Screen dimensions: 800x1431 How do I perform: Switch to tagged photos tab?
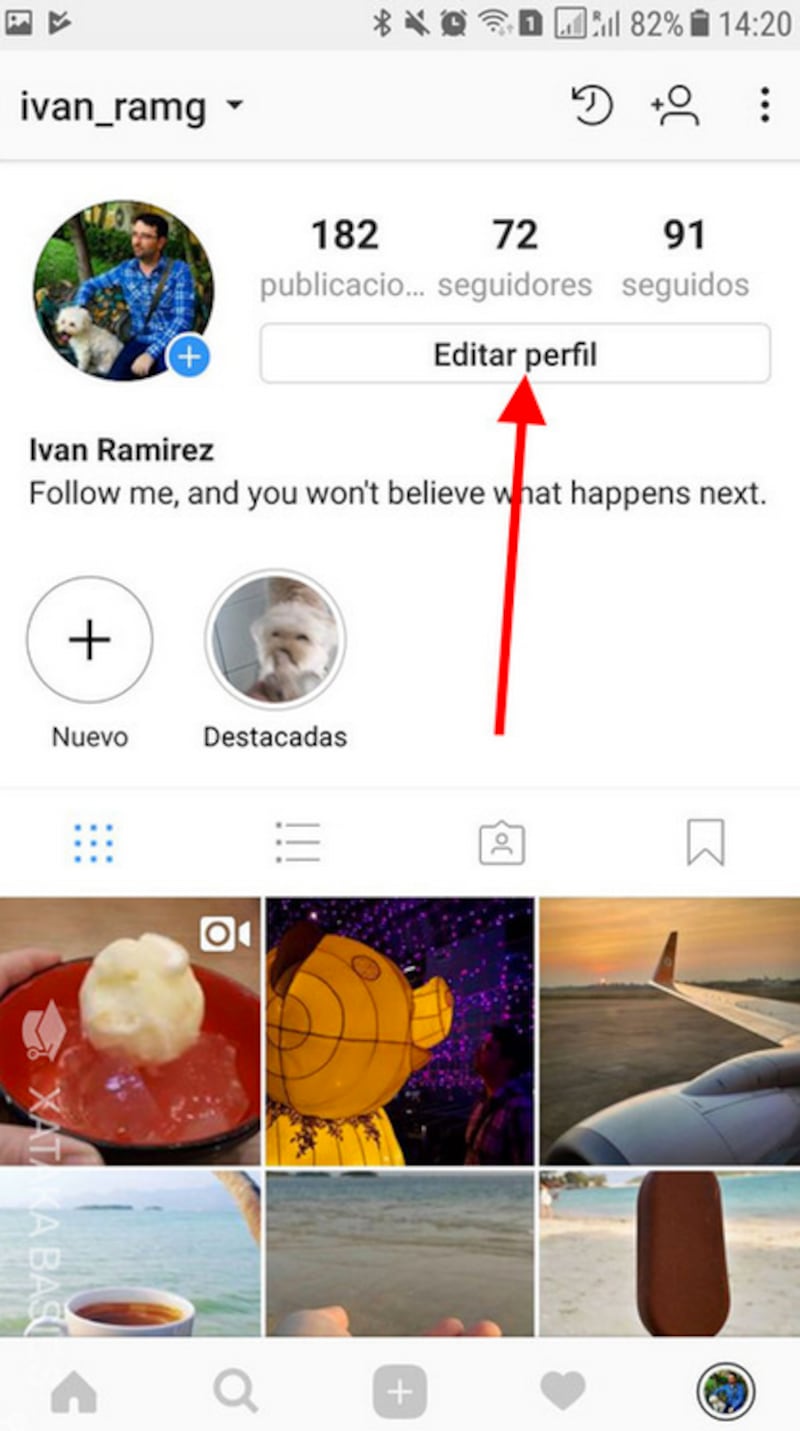(502, 843)
